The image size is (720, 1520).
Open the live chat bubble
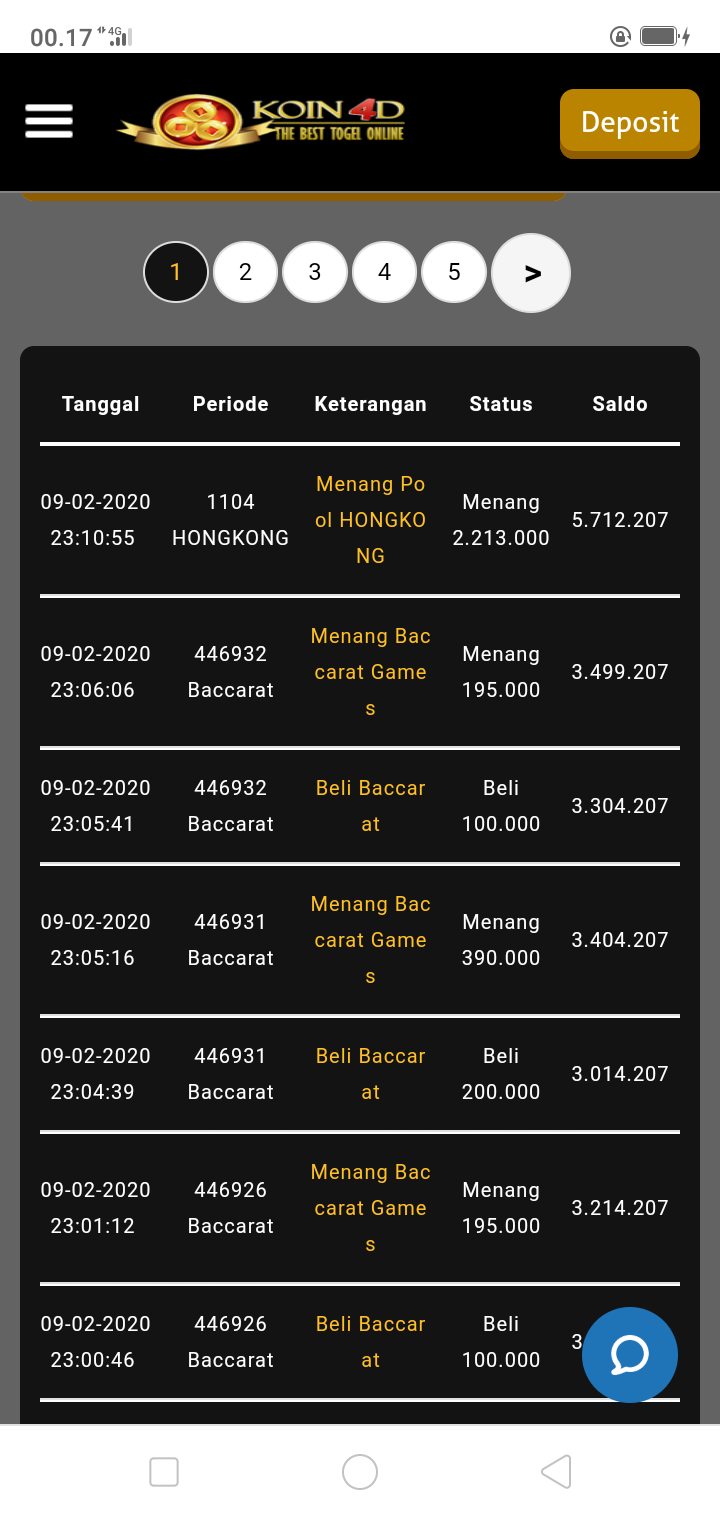630,1355
